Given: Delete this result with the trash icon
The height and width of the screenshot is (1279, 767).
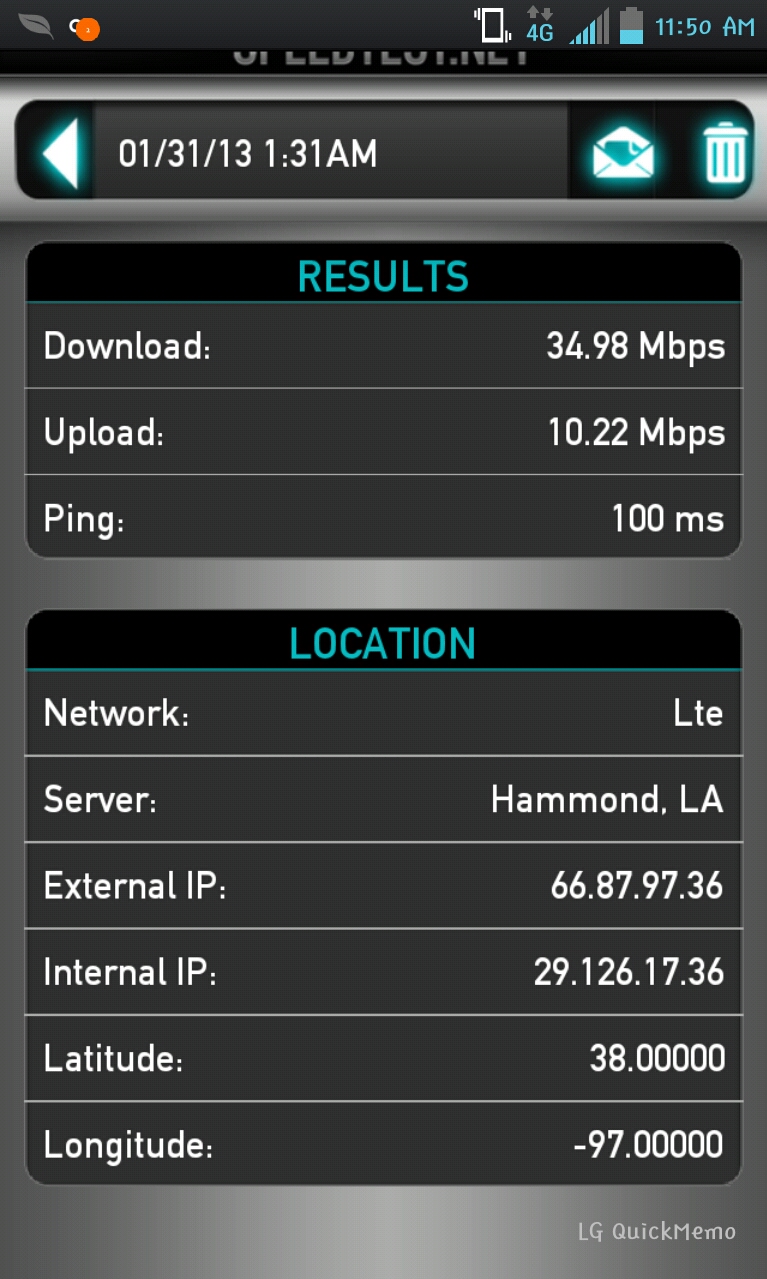Looking at the screenshot, I should click(x=725, y=153).
